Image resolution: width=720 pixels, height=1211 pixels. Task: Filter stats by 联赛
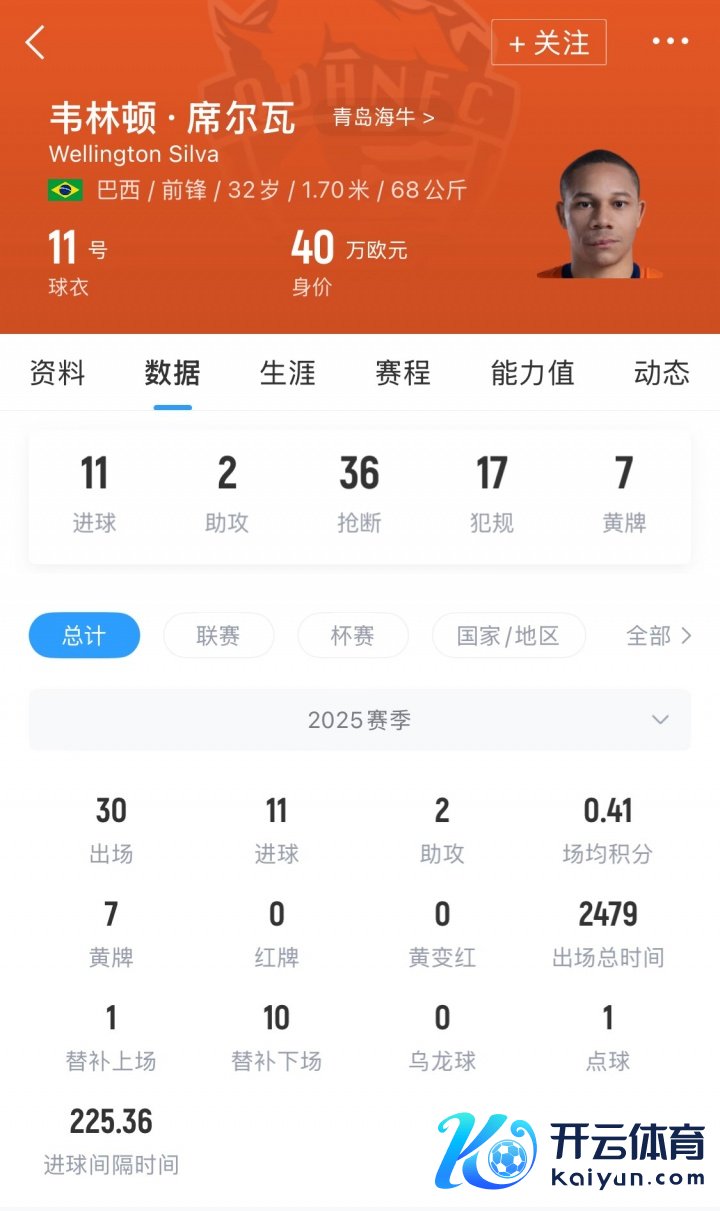coord(218,635)
